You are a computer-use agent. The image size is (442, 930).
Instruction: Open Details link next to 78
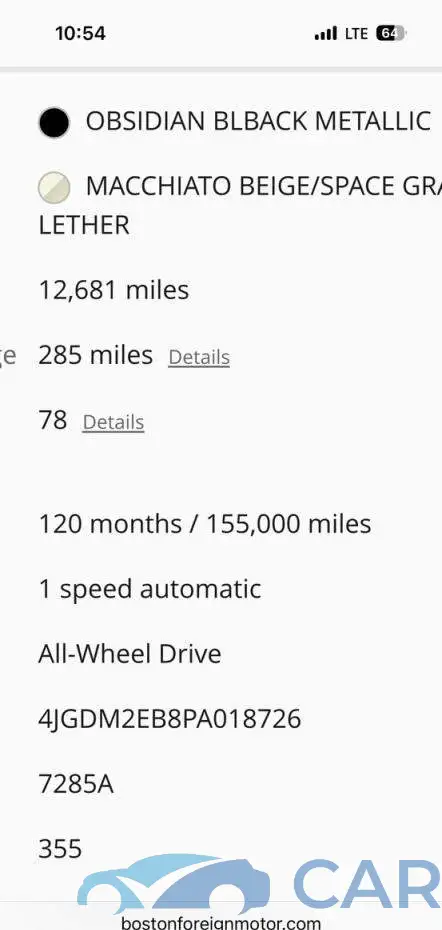click(113, 422)
